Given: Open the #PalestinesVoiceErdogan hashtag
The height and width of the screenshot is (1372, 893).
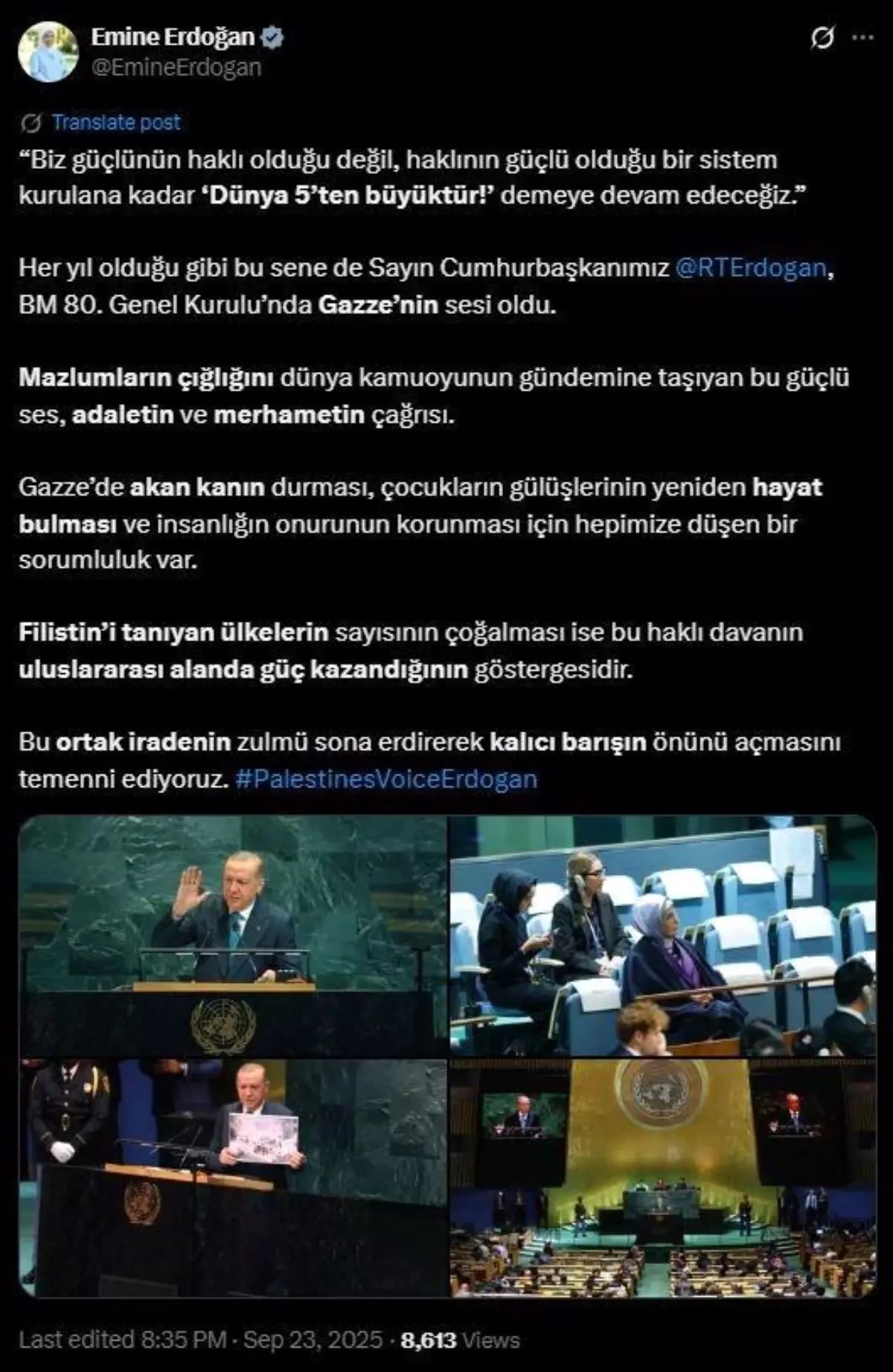Looking at the screenshot, I should coord(385,778).
